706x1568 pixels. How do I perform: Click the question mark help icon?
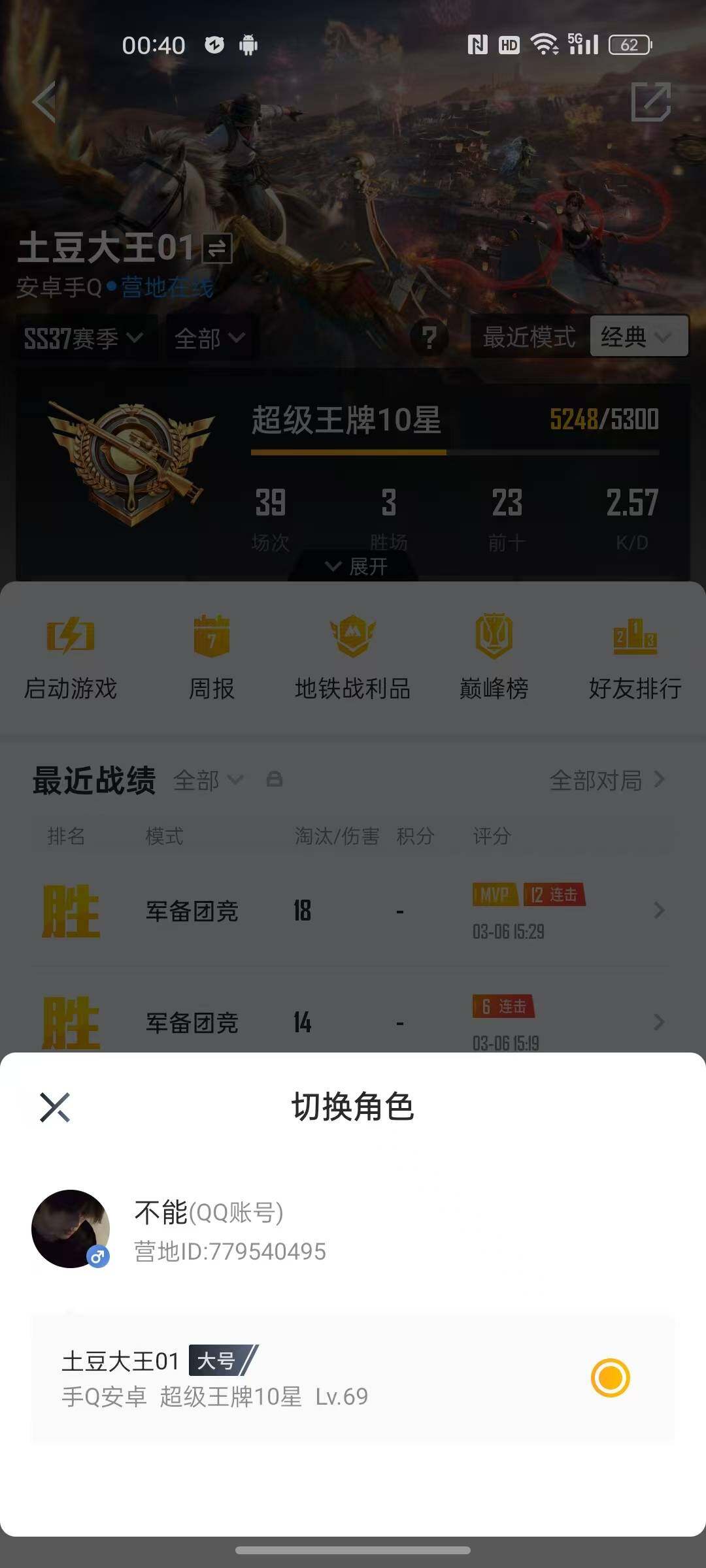[429, 337]
